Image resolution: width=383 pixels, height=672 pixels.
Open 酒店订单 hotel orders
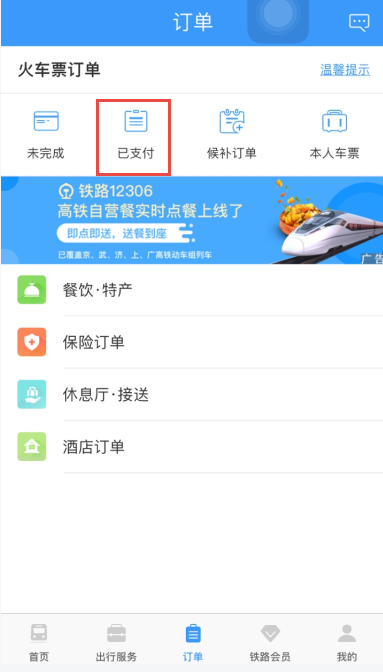tap(192, 447)
